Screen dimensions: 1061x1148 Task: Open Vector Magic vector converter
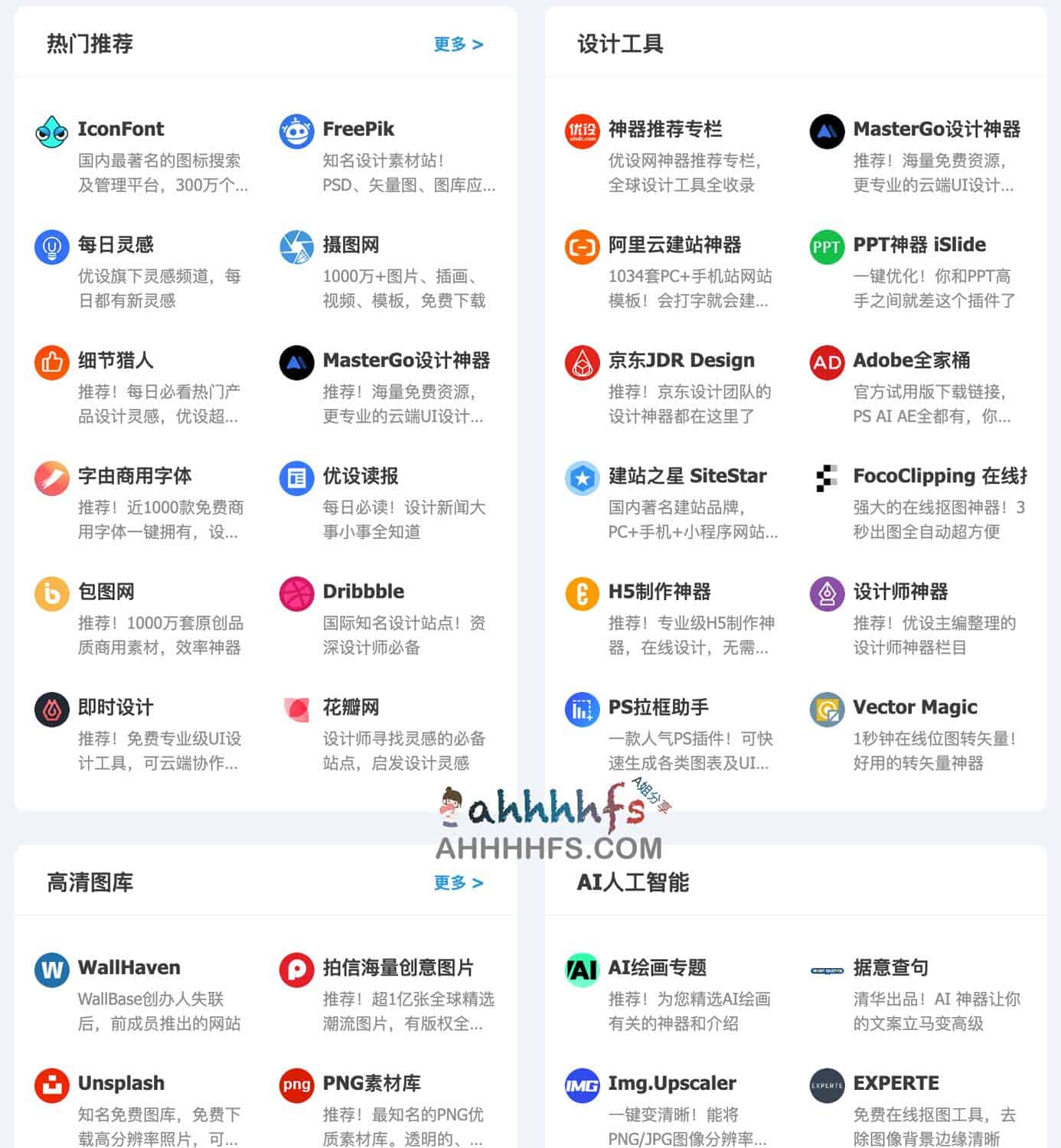point(915,707)
